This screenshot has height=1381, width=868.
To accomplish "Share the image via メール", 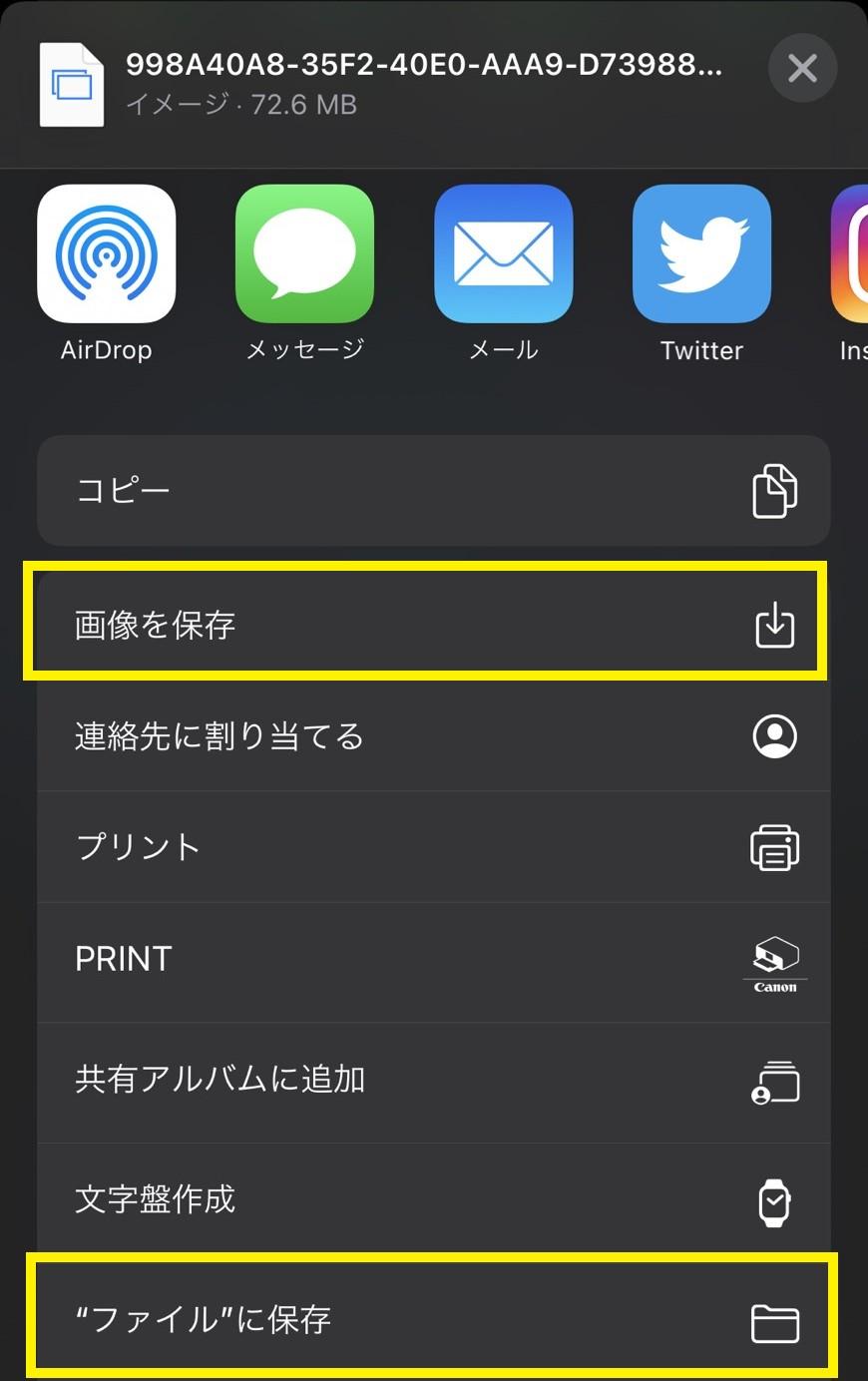I will (503, 254).
